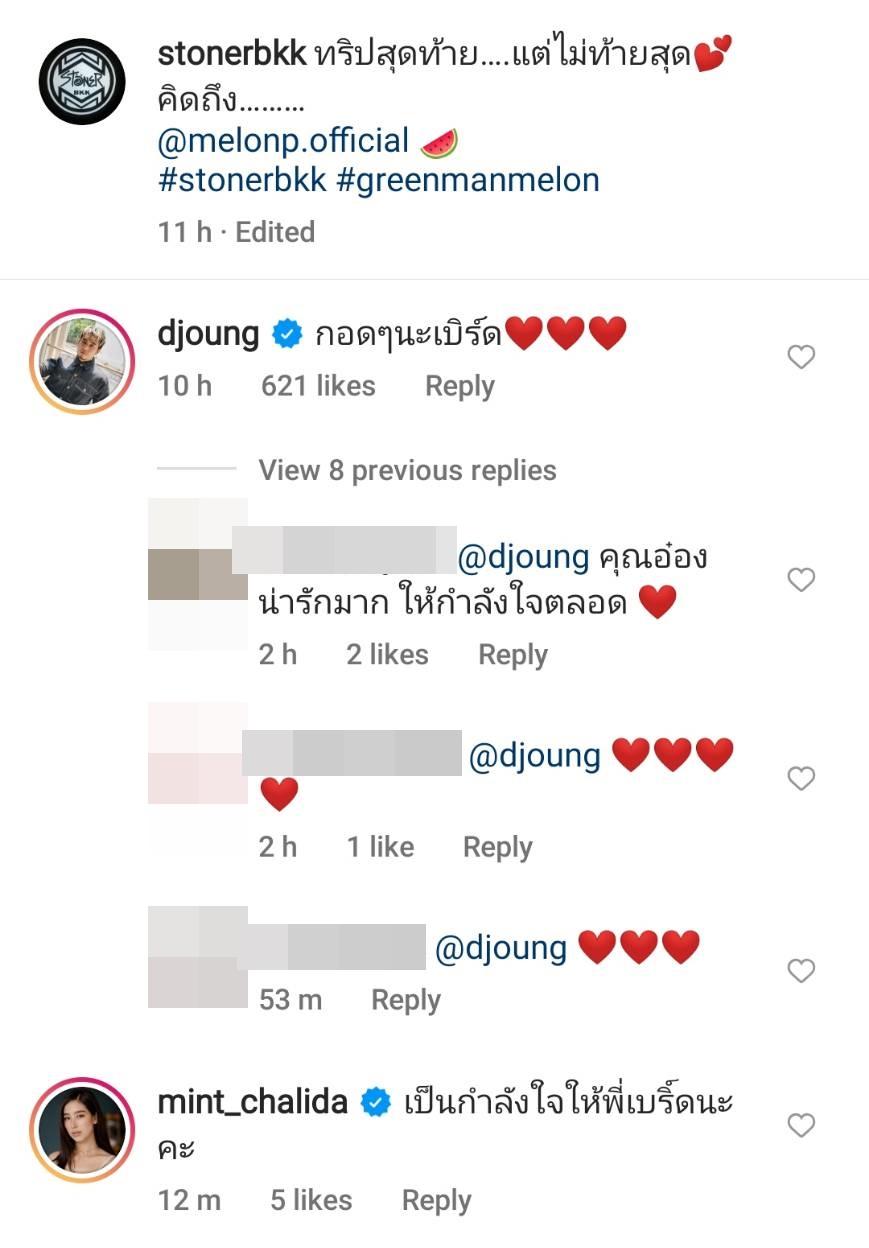Image resolution: width=869 pixels, height=1248 pixels.
Task: Open stonerbkk profile picture
Action: point(82,81)
